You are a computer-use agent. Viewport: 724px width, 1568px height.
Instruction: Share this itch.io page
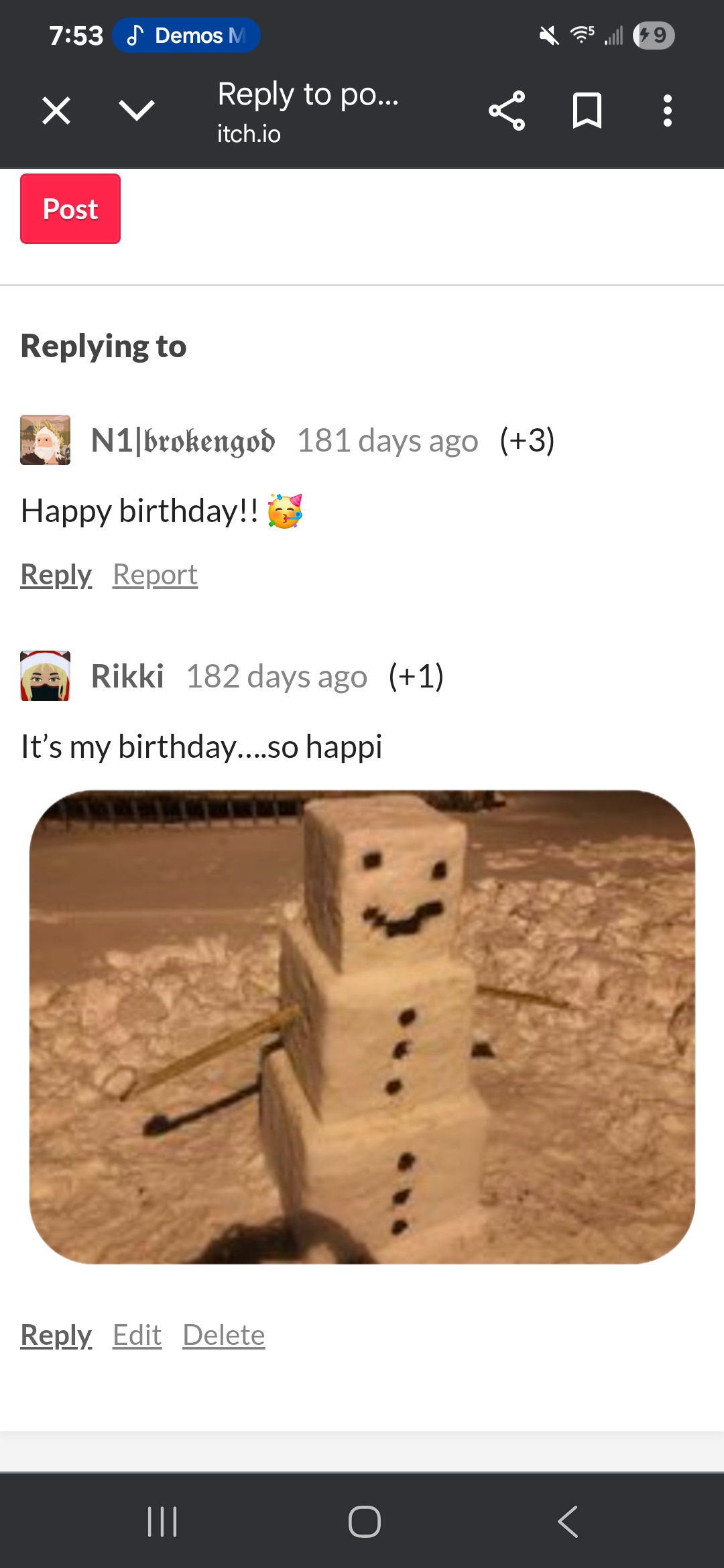point(507,111)
